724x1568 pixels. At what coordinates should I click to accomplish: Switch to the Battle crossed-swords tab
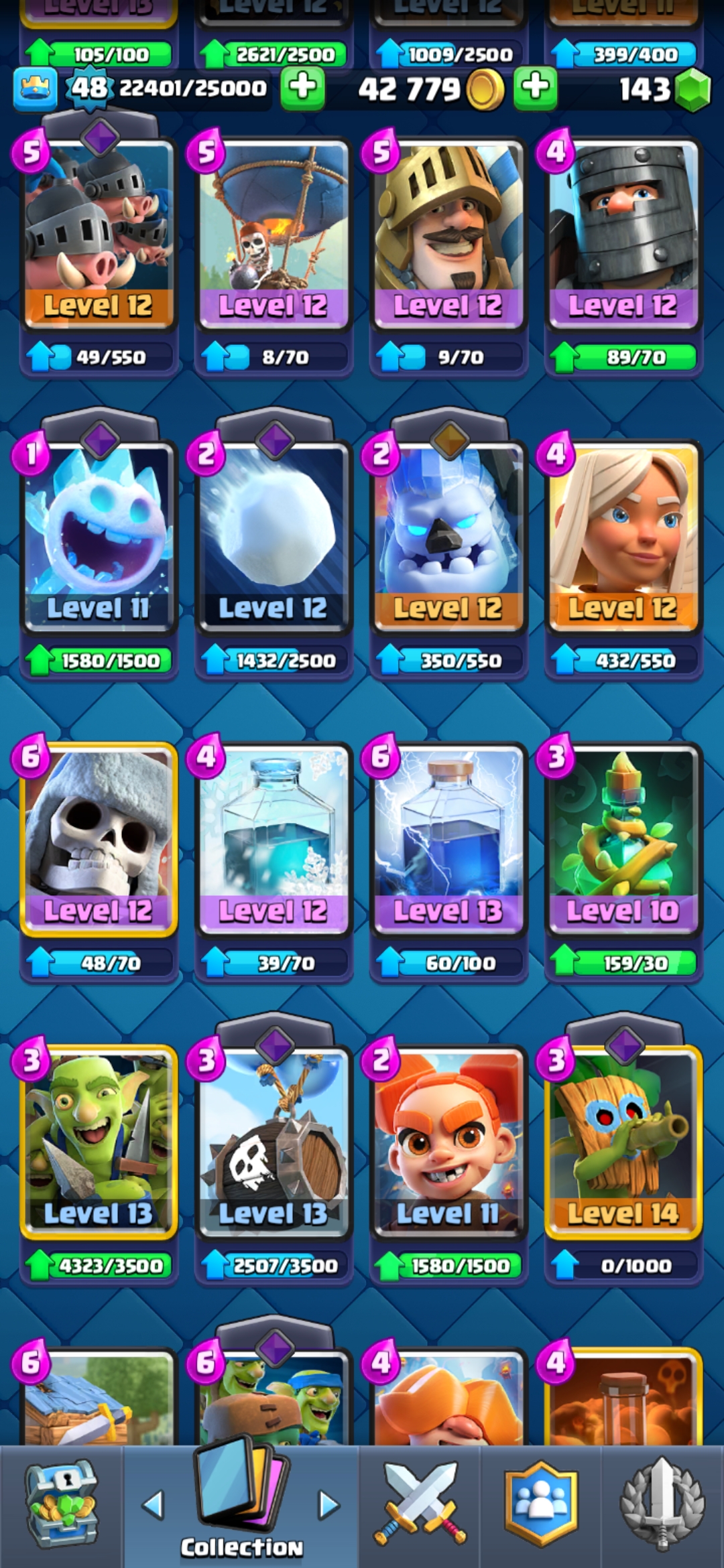pos(420,1505)
